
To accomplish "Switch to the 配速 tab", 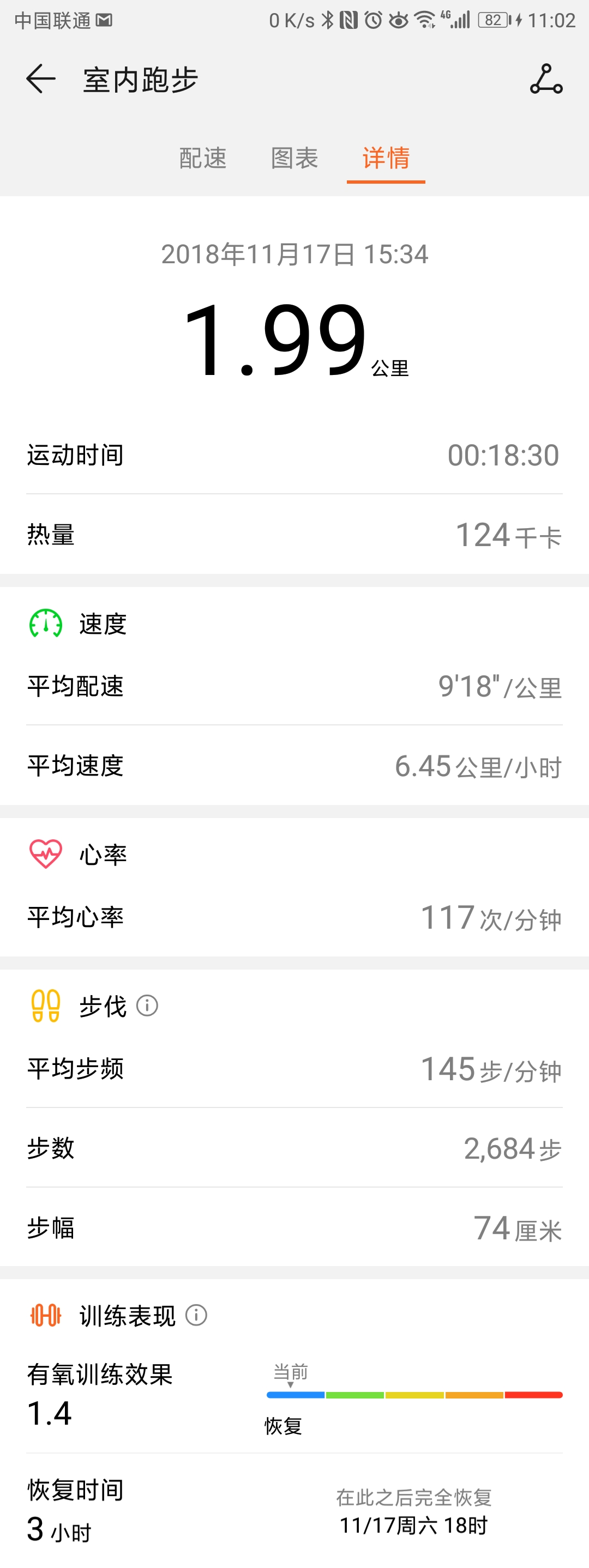I will pyautogui.click(x=203, y=158).
